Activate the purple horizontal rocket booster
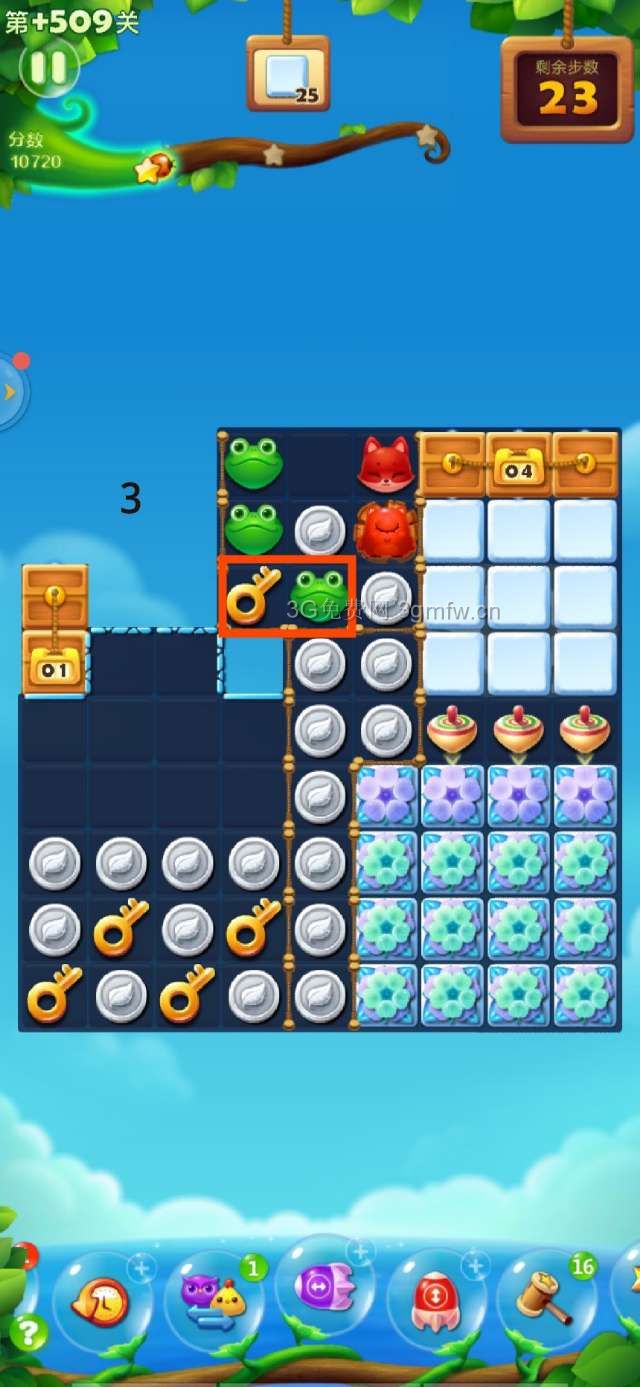 tap(323, 1286)
